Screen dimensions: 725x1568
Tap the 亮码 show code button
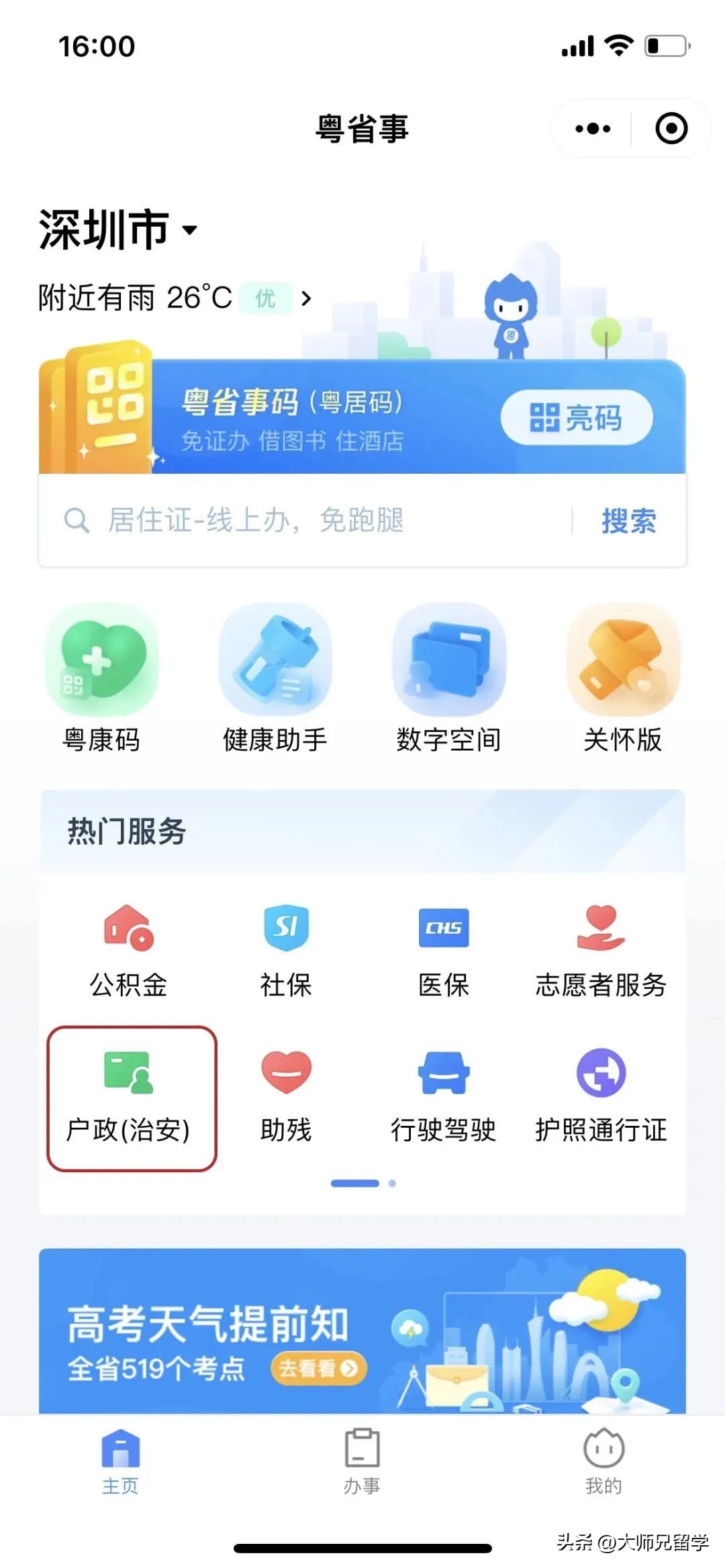(576, 417)
